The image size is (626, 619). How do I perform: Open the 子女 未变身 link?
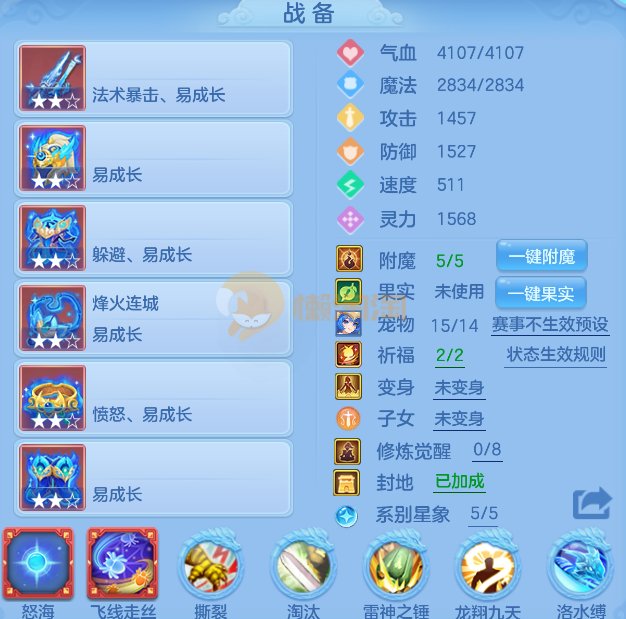pos(459,418)
